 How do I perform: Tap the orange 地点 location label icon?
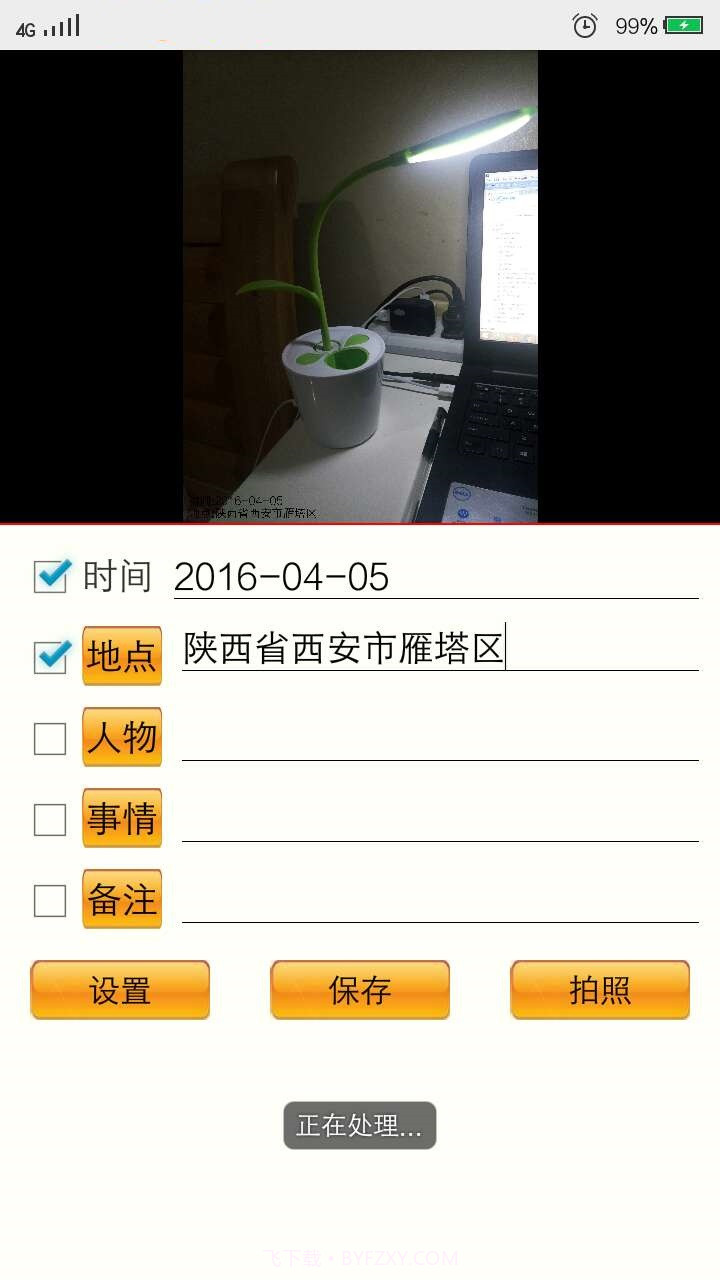(x=121, y=655)
